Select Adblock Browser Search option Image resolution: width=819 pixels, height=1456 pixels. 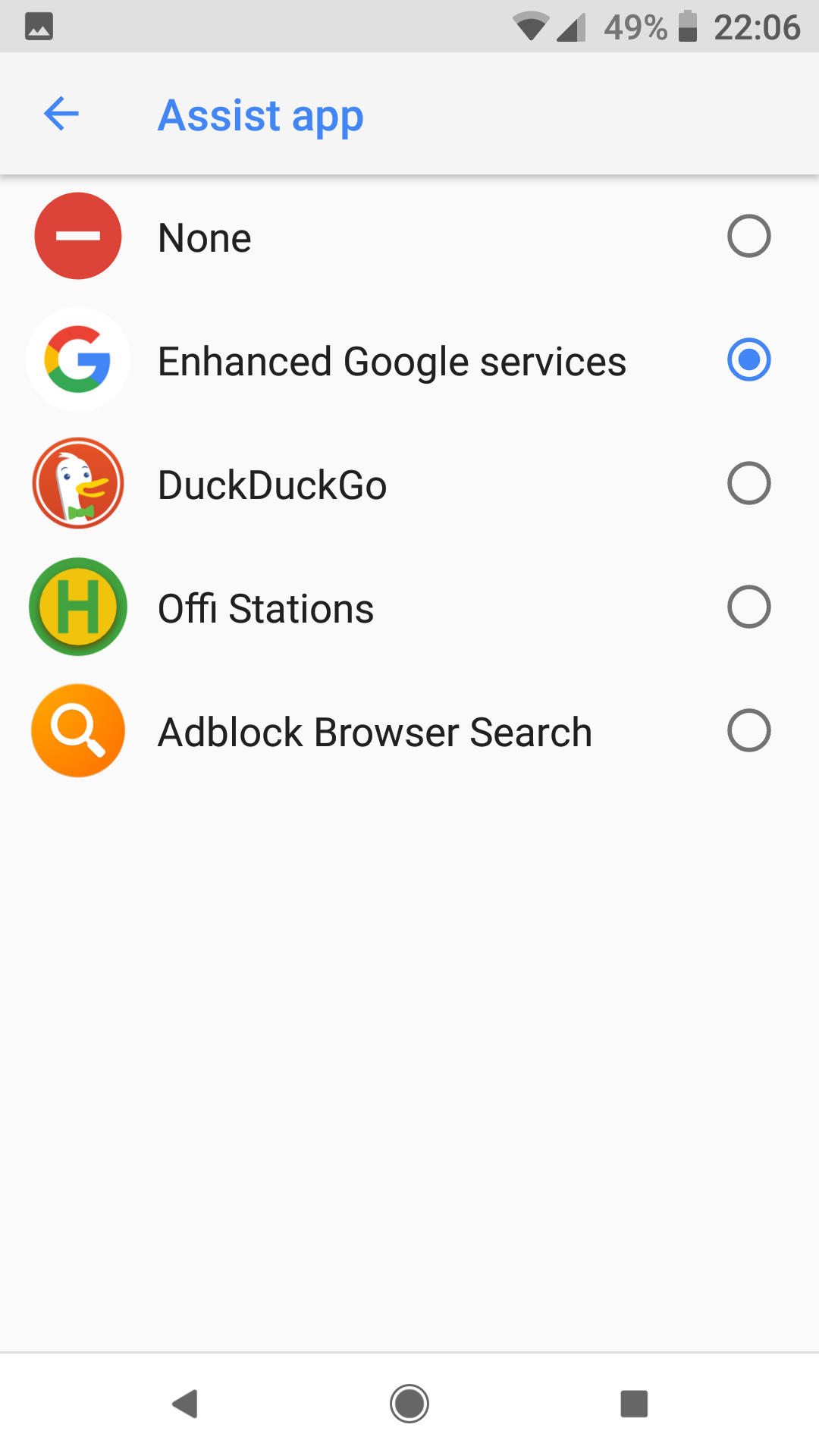pyautogui.click(x=748, y=731)
